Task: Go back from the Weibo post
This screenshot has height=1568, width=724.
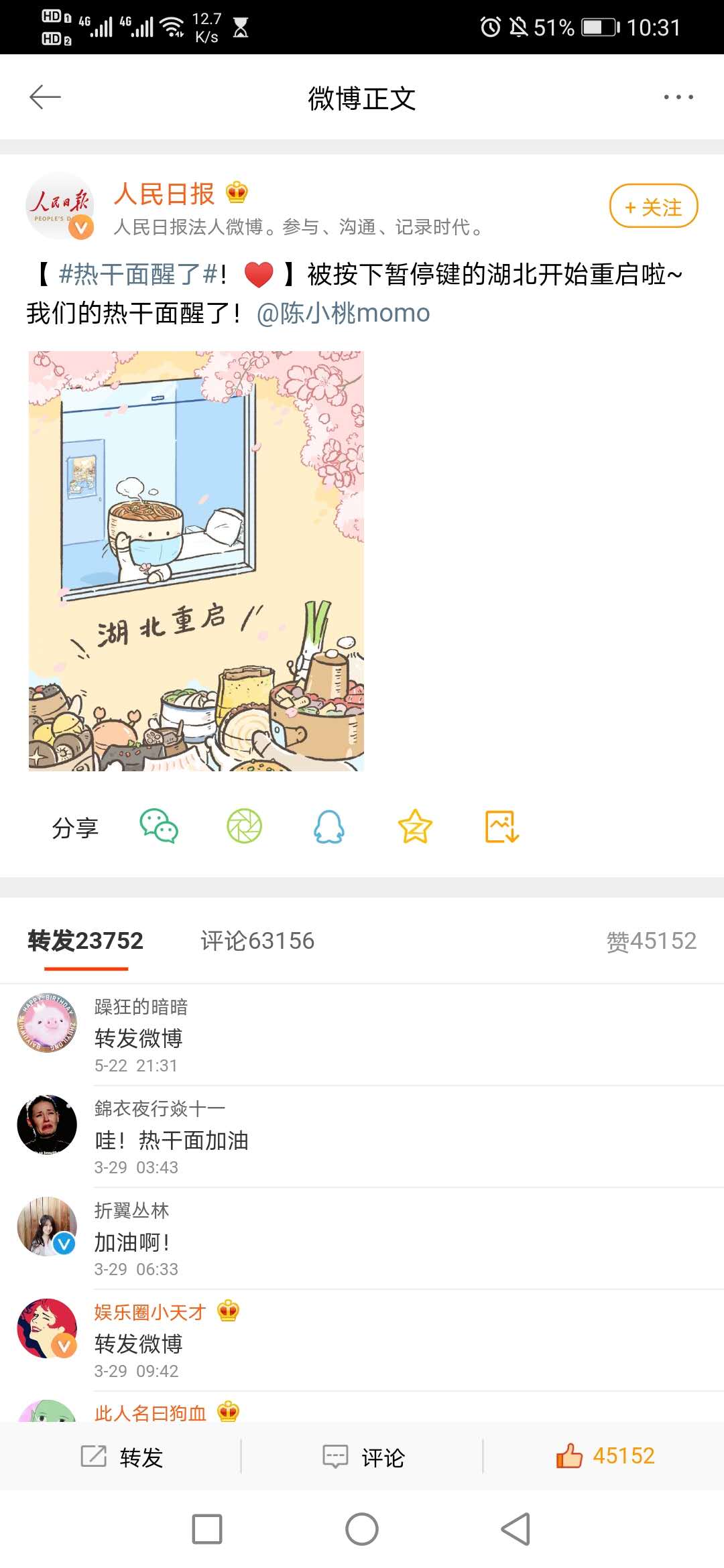Action: pyautogui.click(x=45, y=97)
